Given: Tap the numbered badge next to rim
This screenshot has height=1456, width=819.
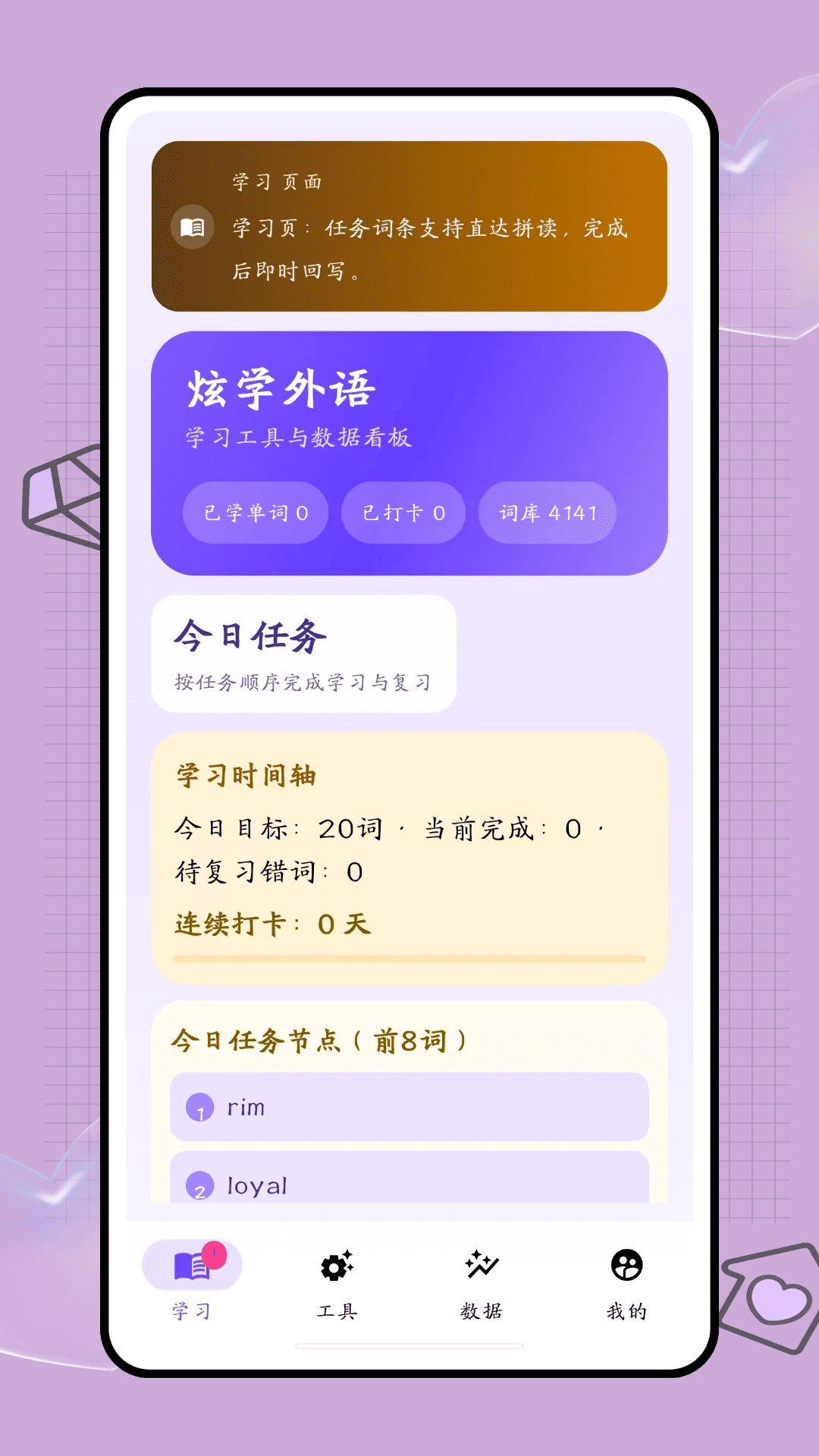Looking at the screenshot, I should [199, 1107].
